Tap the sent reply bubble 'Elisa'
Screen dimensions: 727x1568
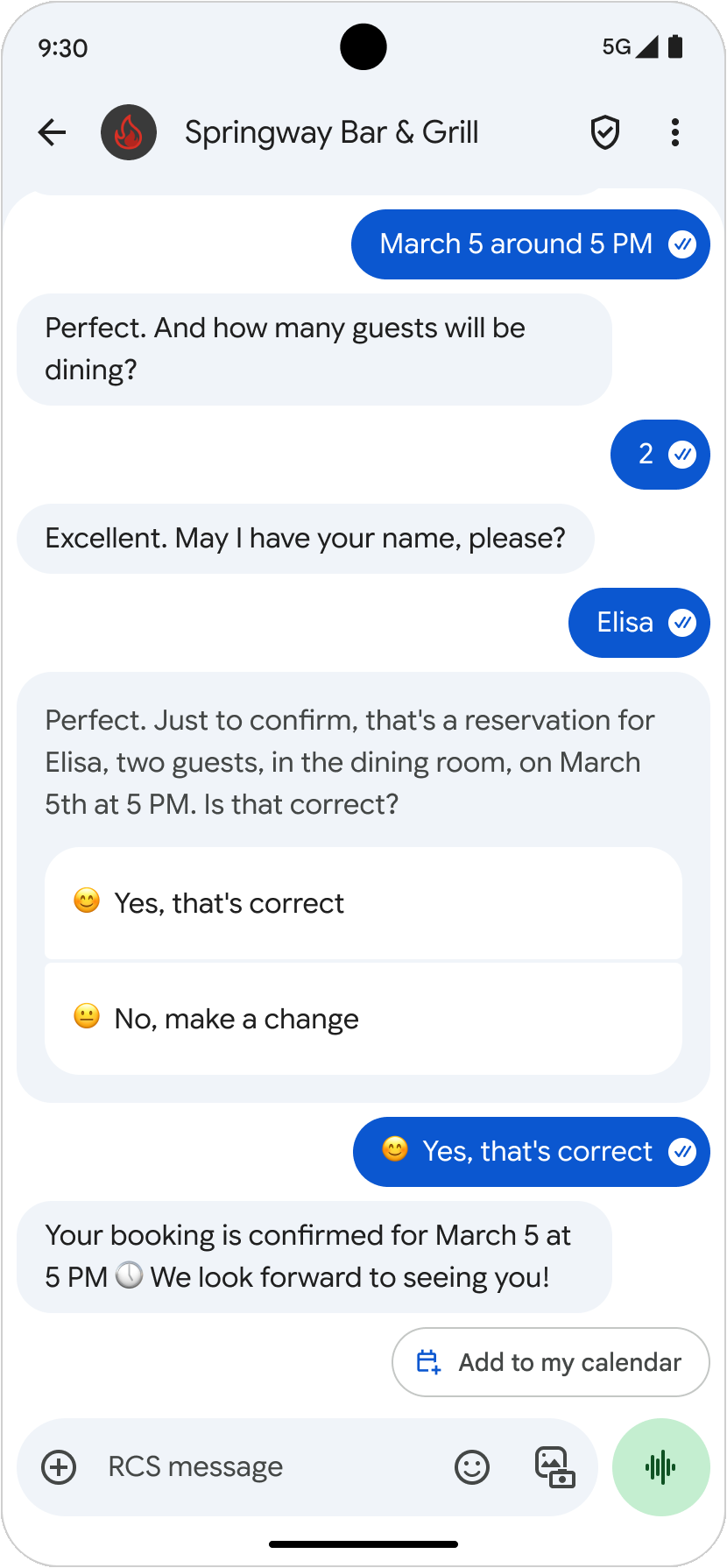[x=625, y=623]
